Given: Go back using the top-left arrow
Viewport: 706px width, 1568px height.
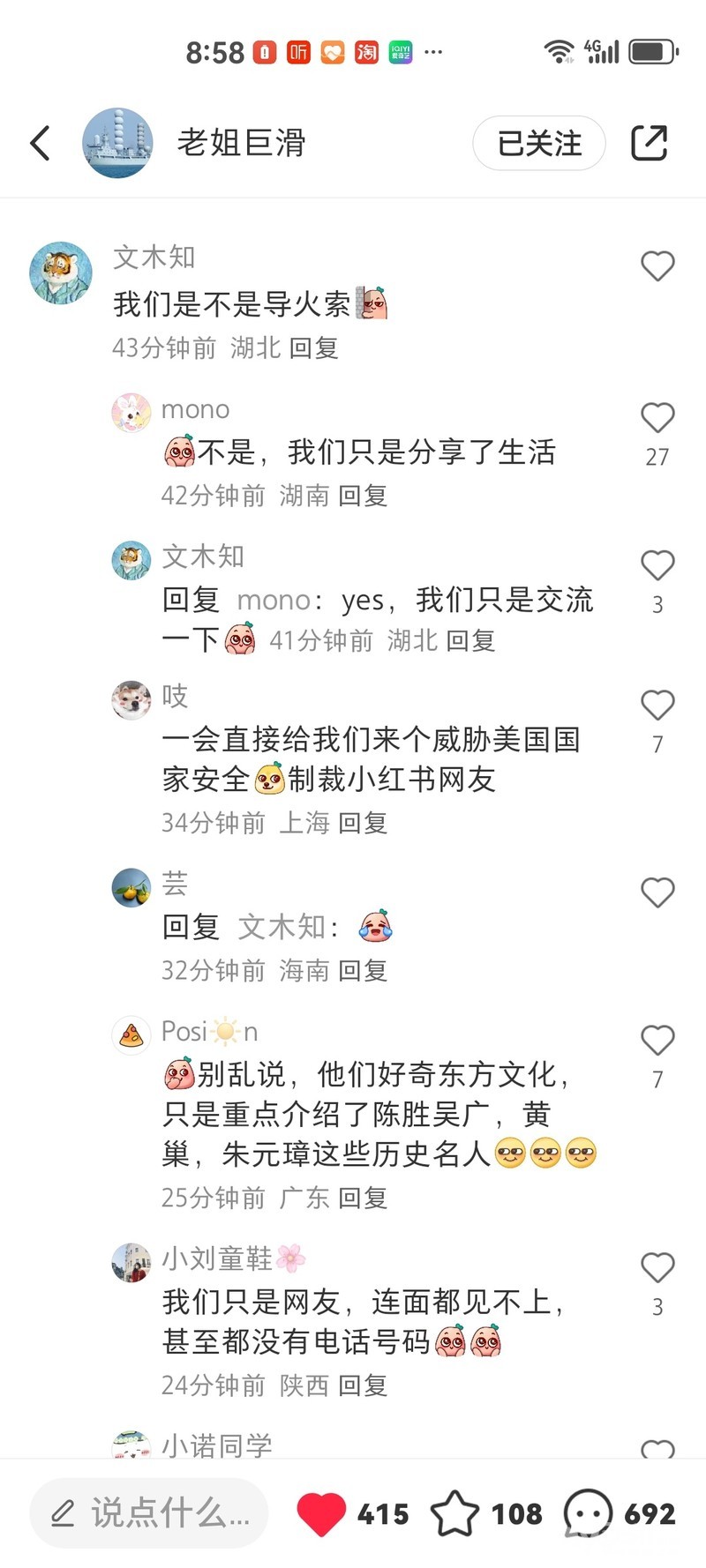Looking at the screenshot, I should [41, 143].
